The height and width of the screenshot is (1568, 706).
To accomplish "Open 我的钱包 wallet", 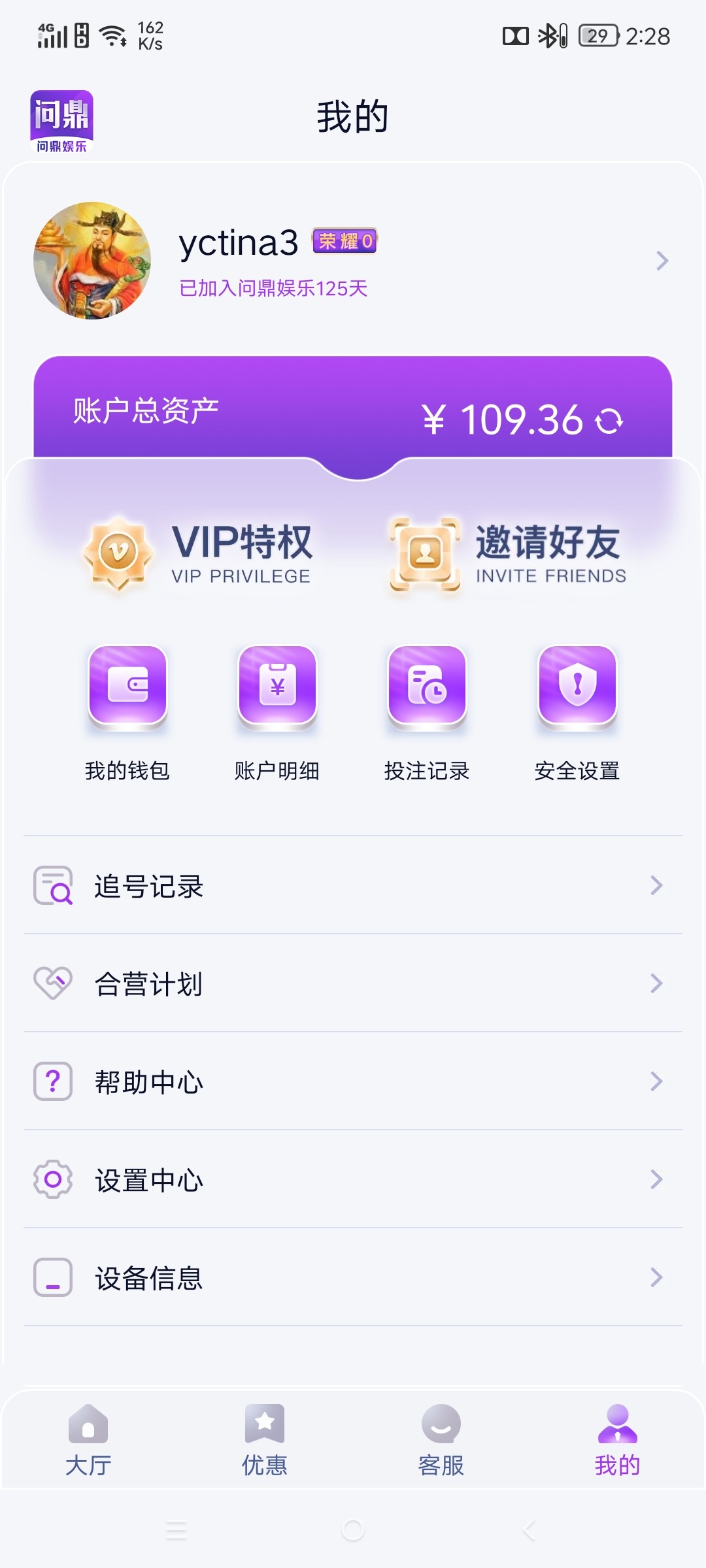I will pyautogui.click(x=127, y=713).
